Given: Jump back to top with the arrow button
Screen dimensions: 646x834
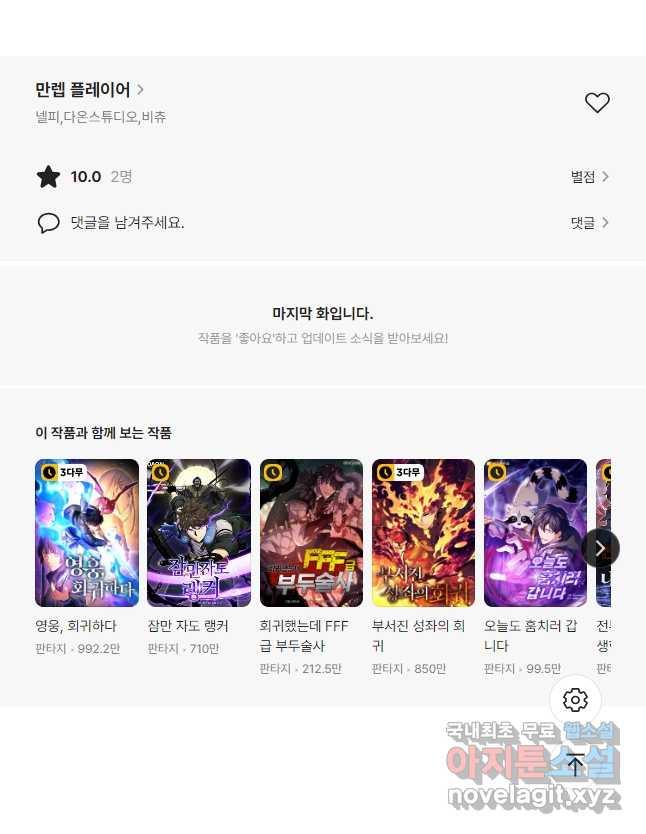Looking at the screenshot, I should [x=576, y=765].
